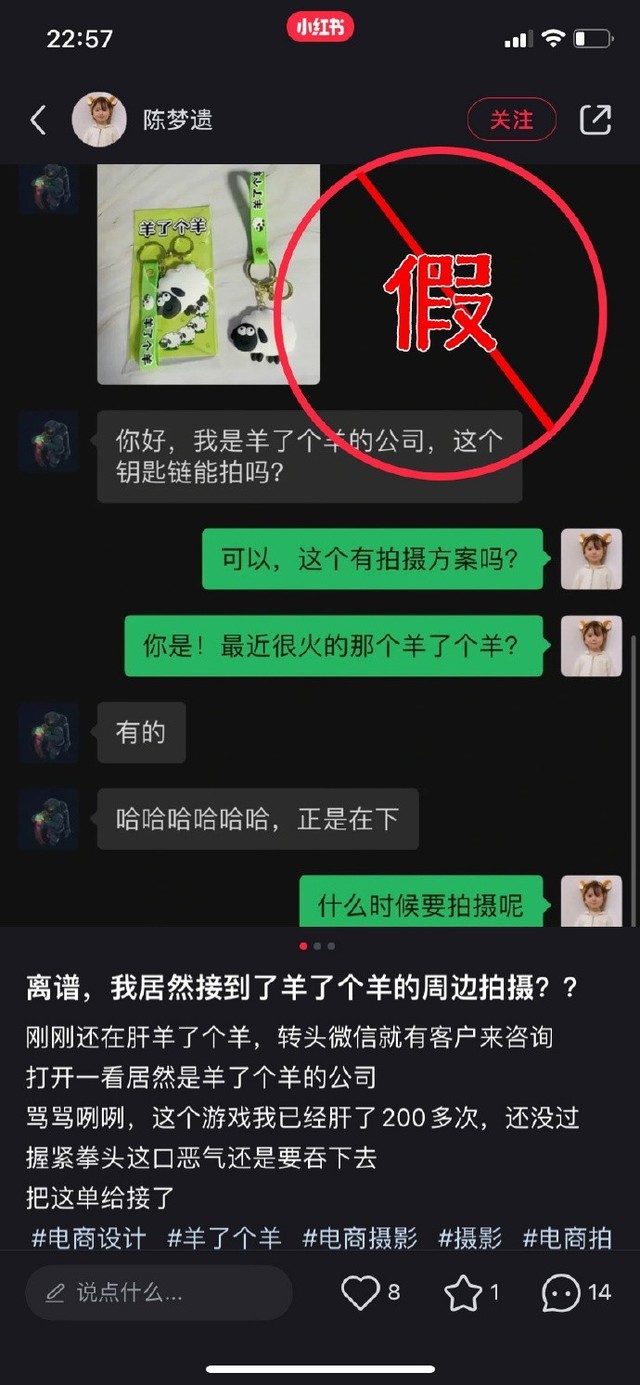Open the #摄影 hashtag
640x1385 pixels.
(x=470, y=1238)
